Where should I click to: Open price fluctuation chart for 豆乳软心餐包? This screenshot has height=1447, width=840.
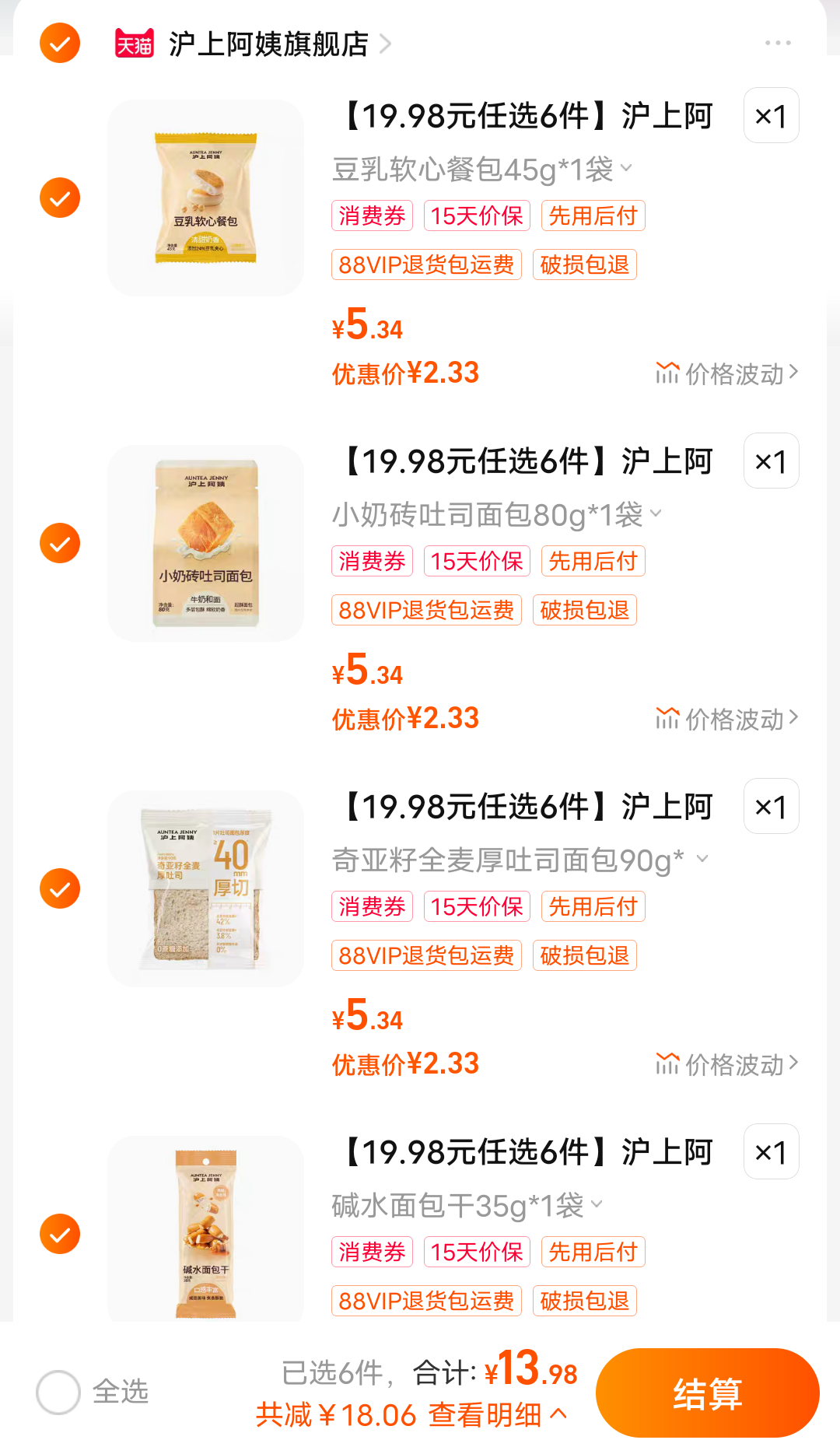(724, 373)
